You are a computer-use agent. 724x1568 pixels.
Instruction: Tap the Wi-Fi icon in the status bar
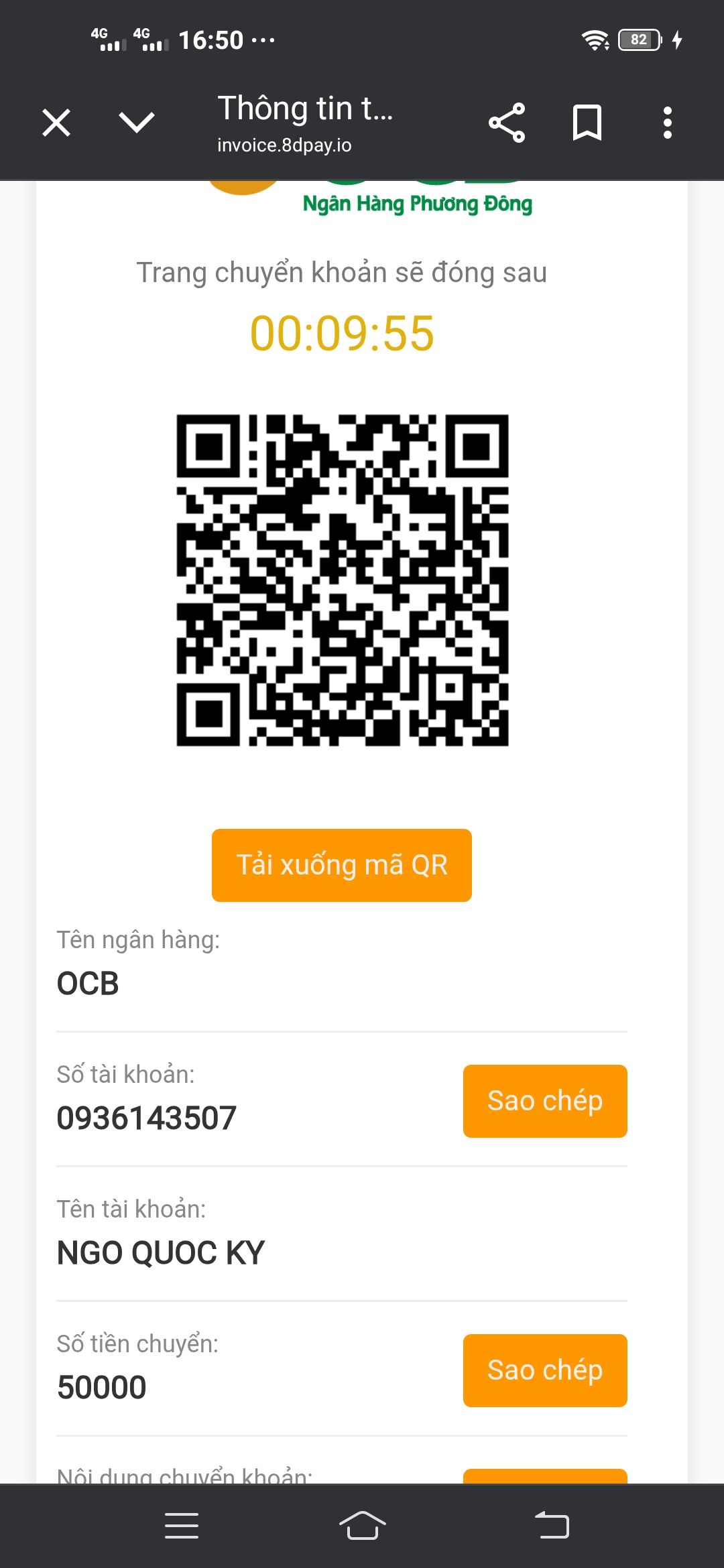[x=593, y=40]
